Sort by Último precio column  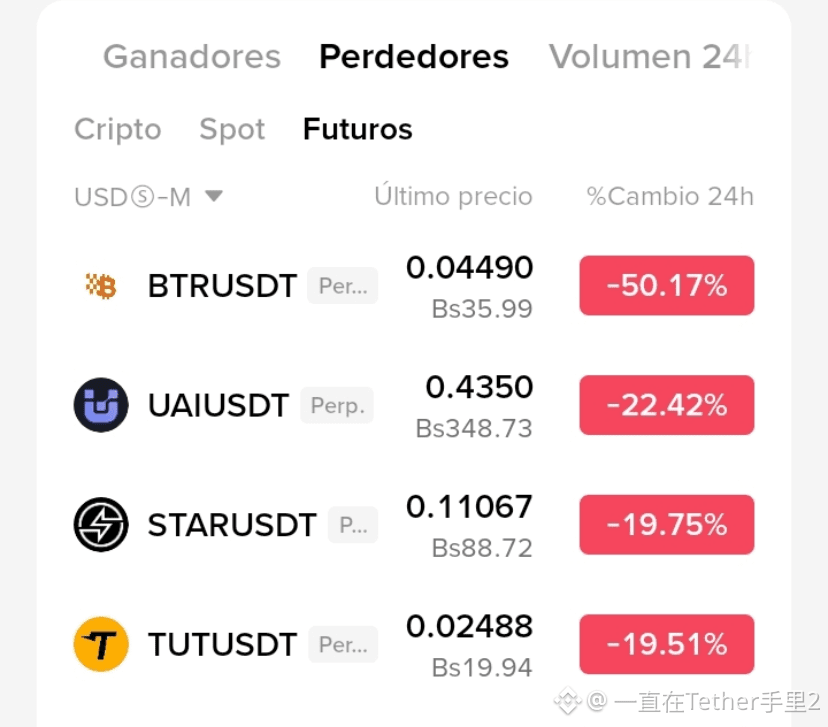tap(454, 196)
